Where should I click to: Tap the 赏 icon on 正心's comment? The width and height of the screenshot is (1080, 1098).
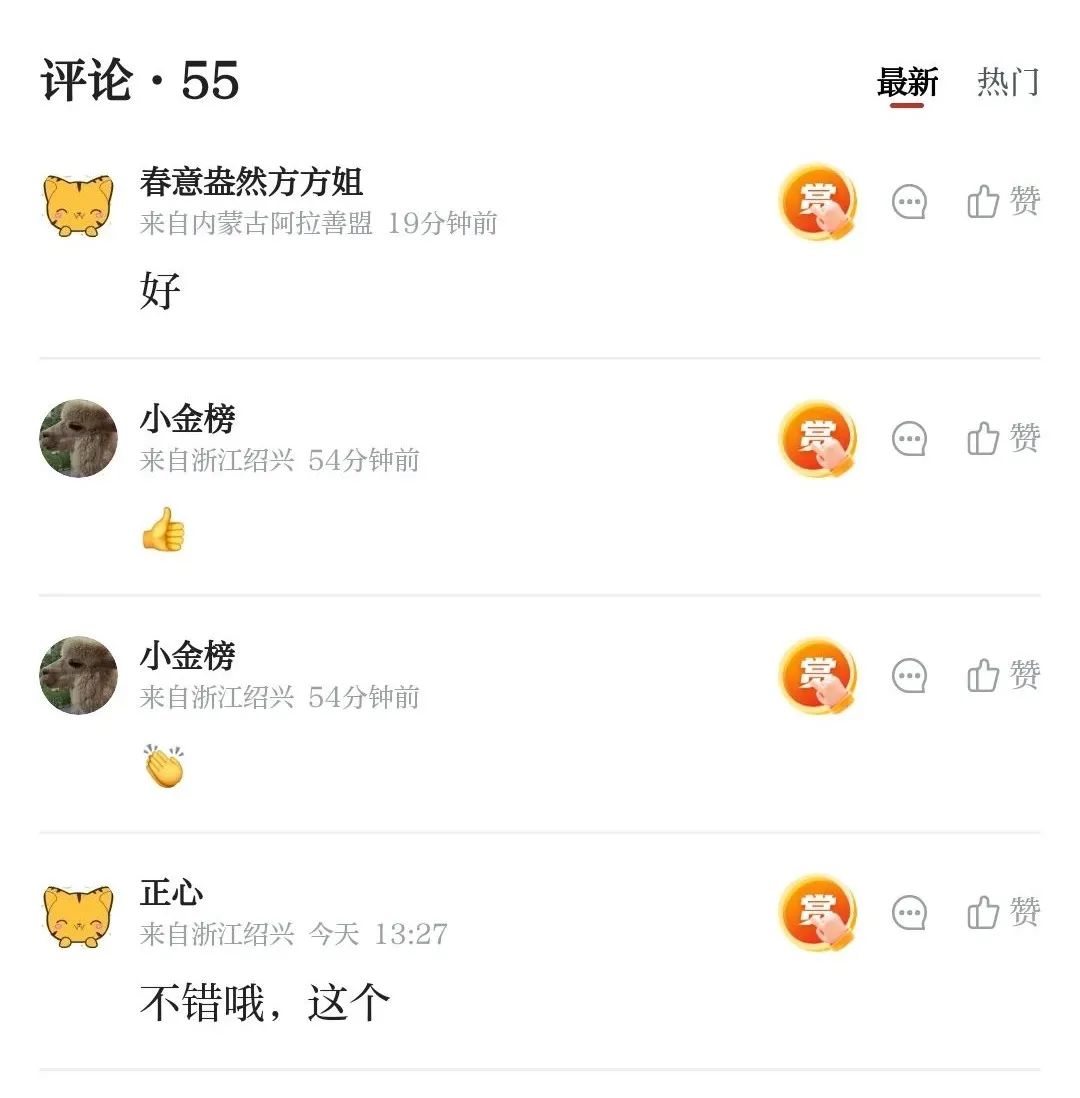point(818,913)
